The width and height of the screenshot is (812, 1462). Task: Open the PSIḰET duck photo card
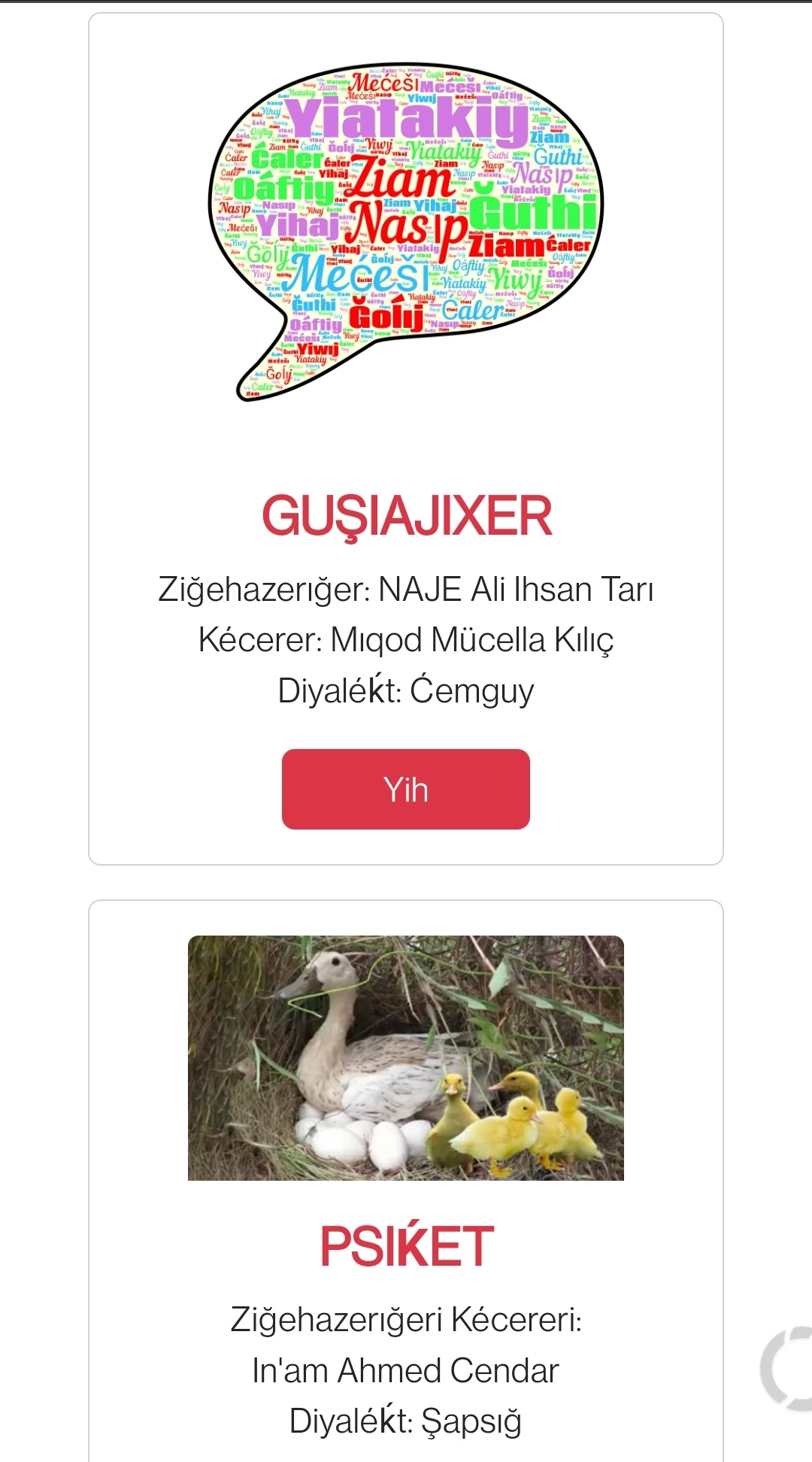406,1057
